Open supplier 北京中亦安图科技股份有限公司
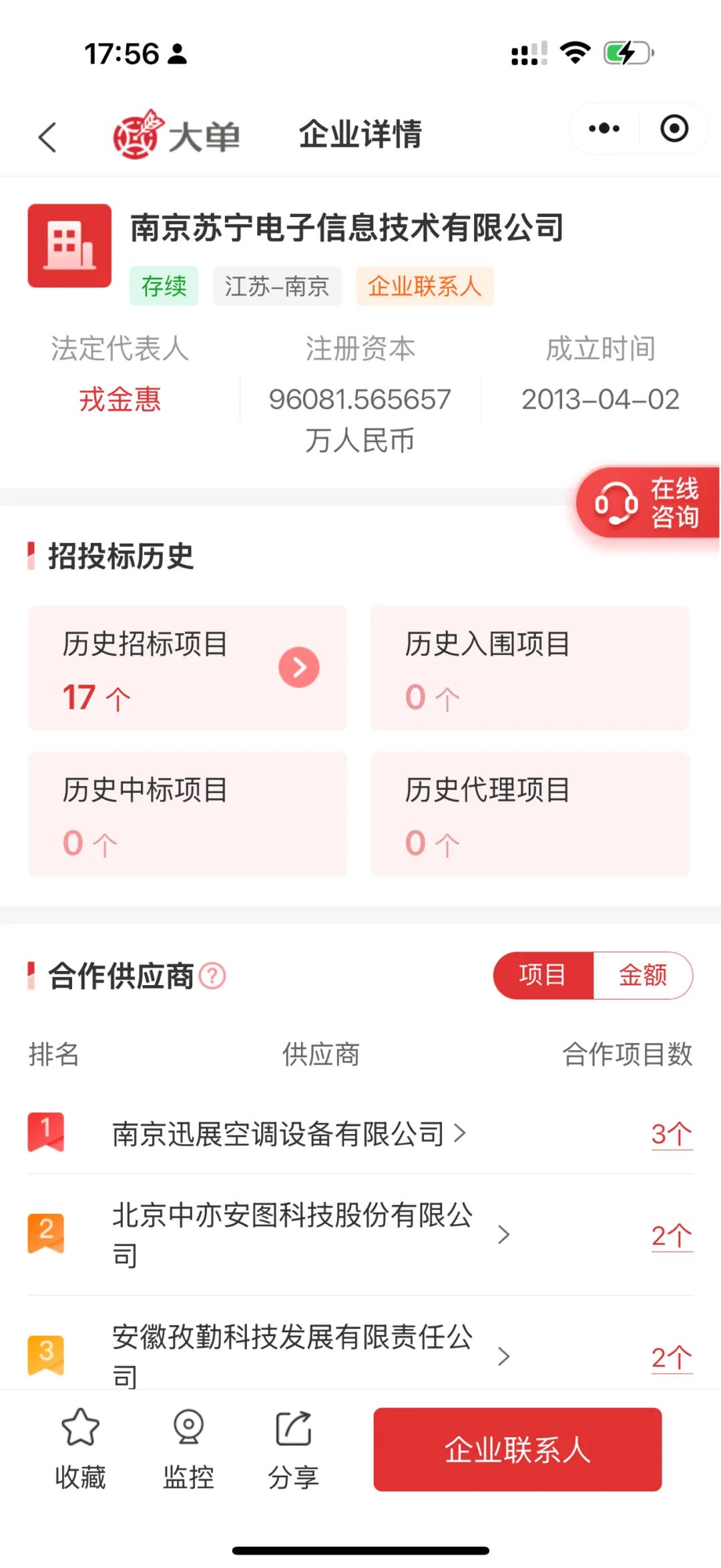The width and height of the screenshot is (721, 1568). pyautogui.click(x=310, y=1235)
